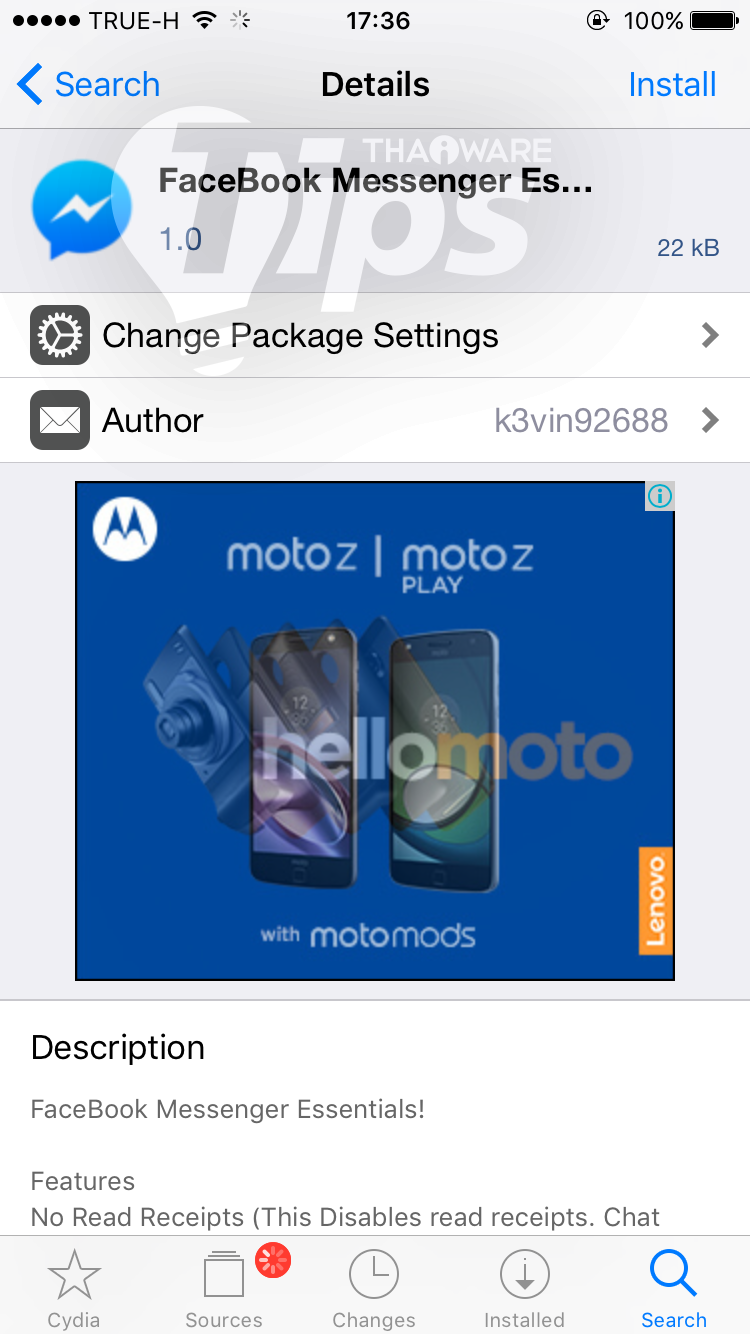This screenshot has height=1334, width=750.
Task: Install the FaceBook Messenger Essentials package
Action: pos(672,85)
